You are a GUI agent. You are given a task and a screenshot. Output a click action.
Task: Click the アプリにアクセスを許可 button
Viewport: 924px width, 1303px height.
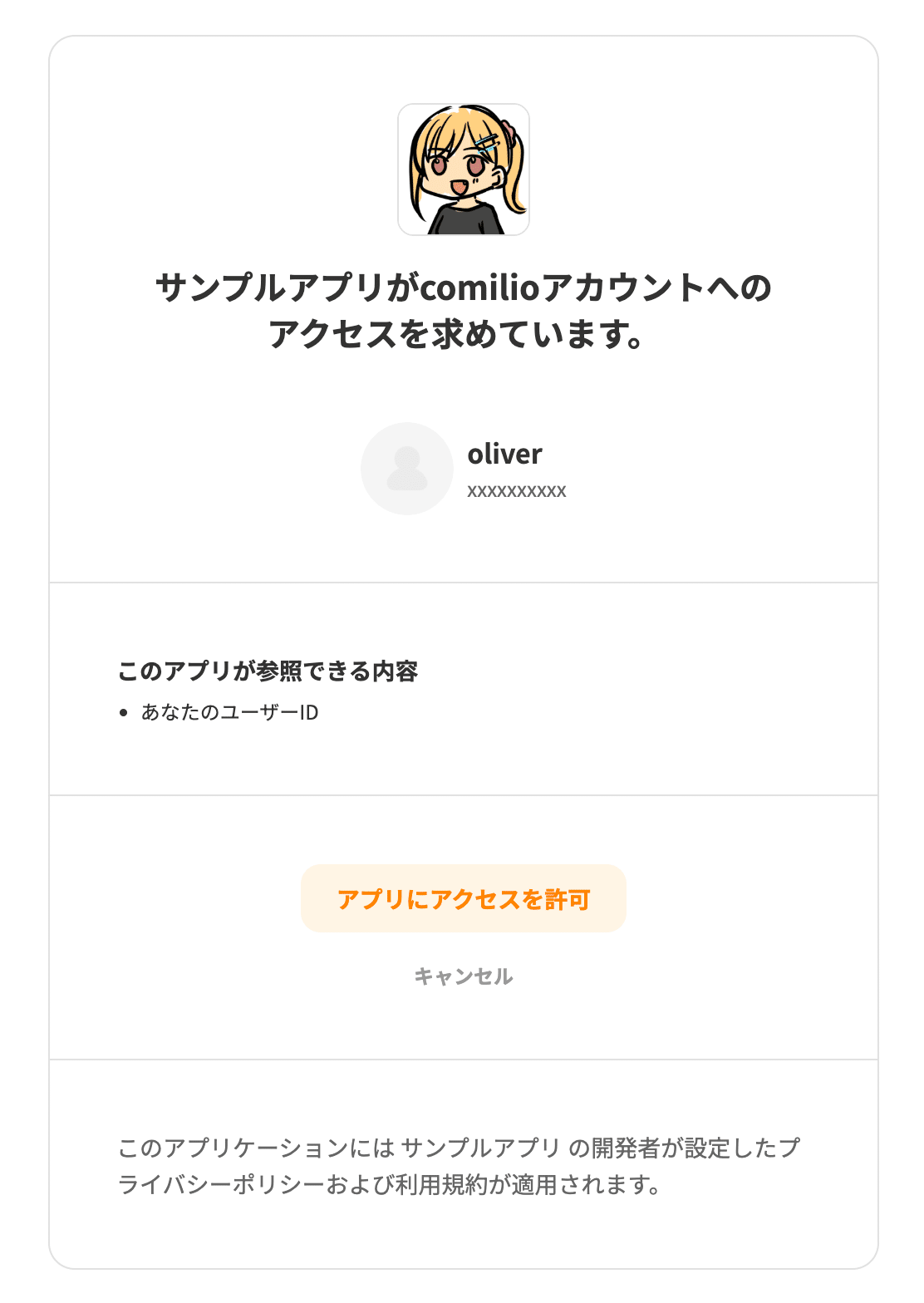pos(463,900)
